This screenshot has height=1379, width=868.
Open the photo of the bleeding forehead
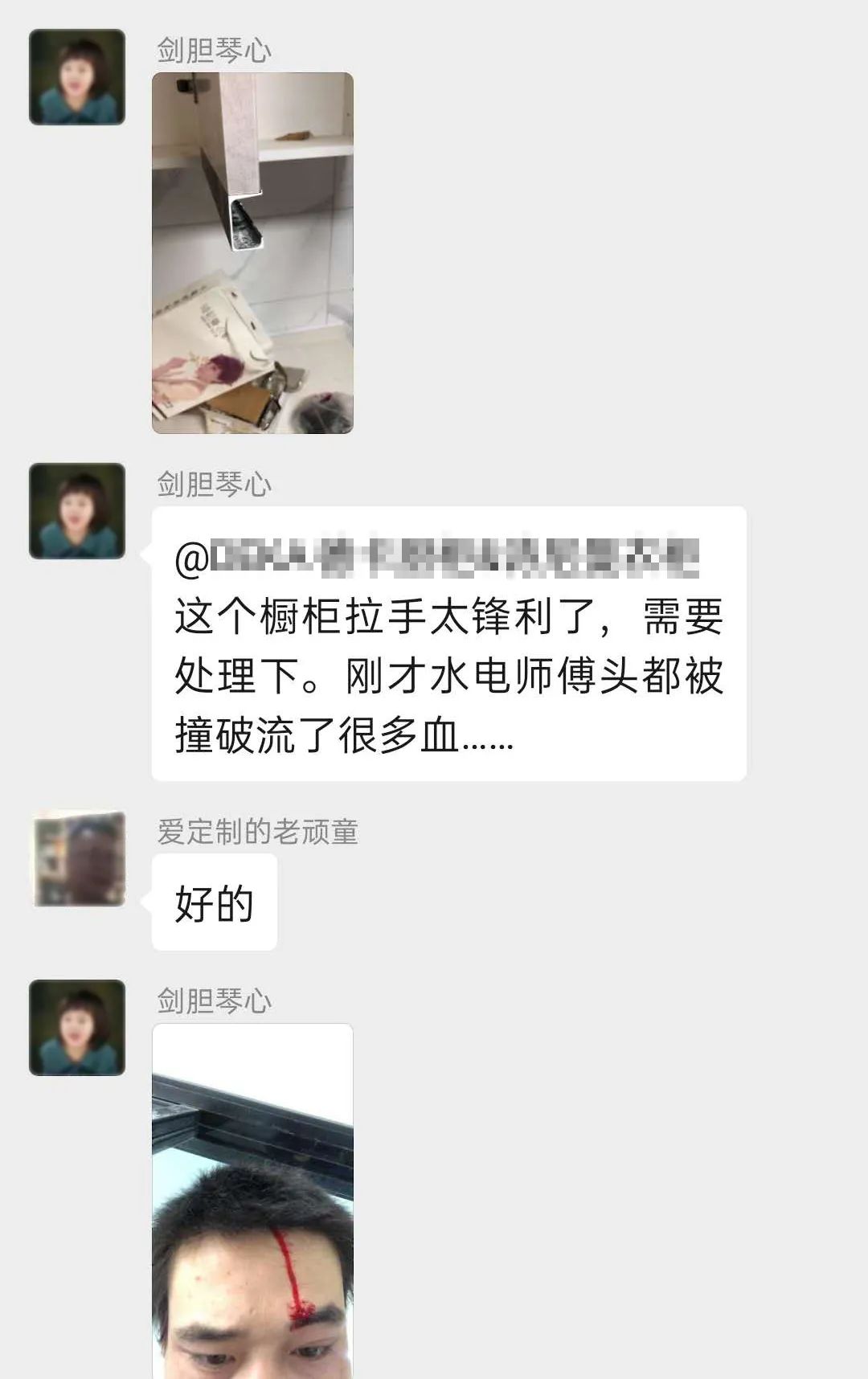252,1201
